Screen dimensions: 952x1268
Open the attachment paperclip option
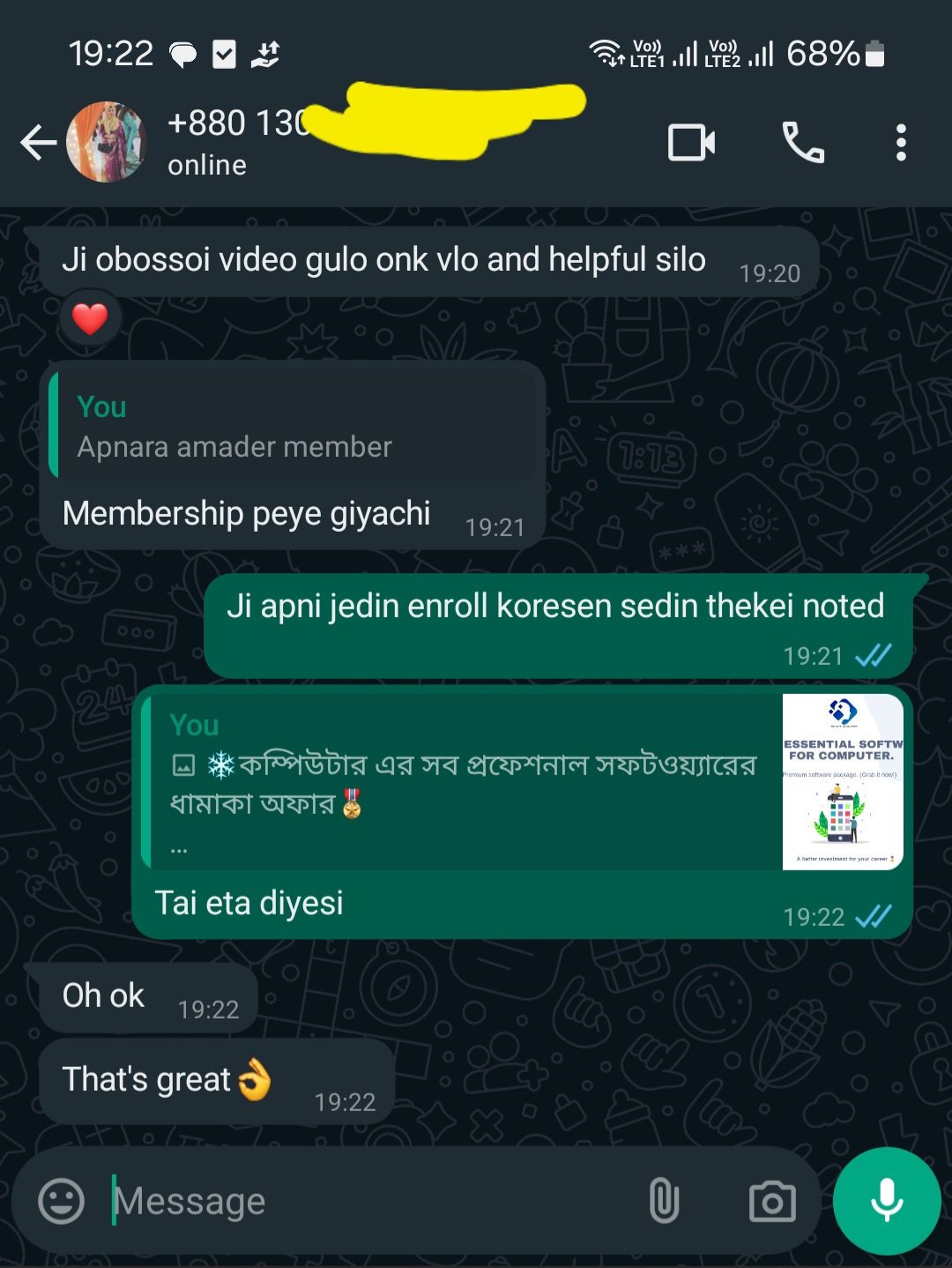(664, 1200)
